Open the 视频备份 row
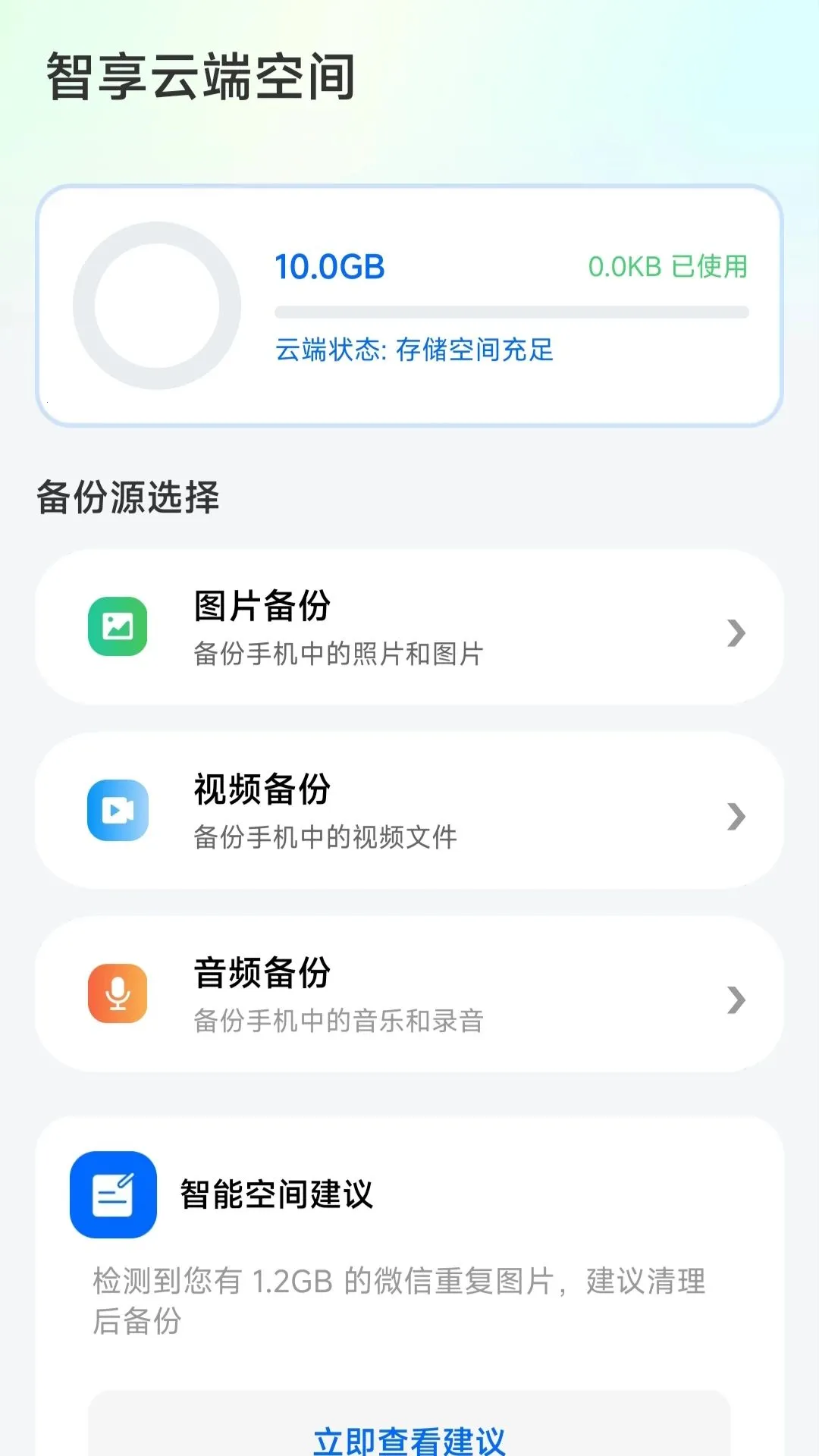This screenshot has height=1456, width=819. pos(409,811)
